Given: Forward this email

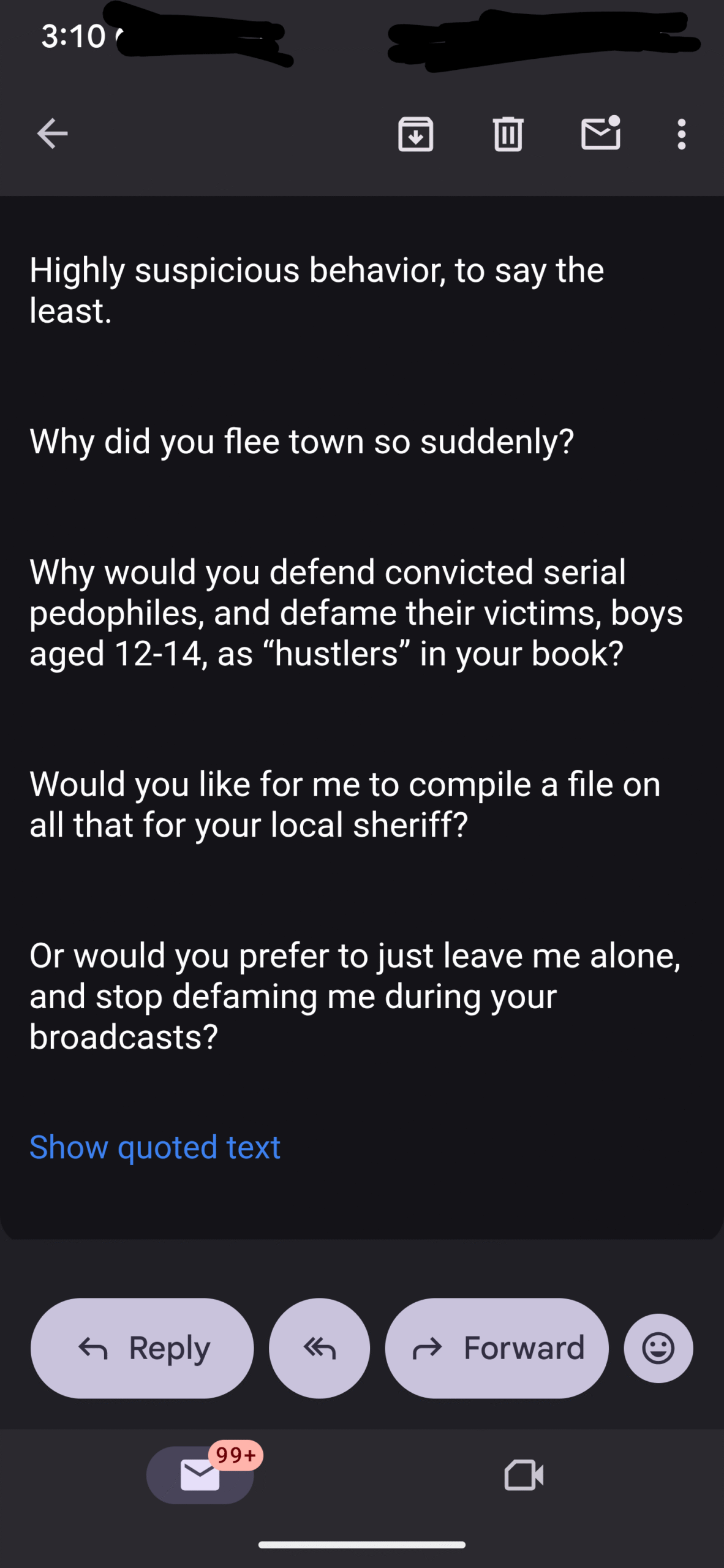Looking at the screenshot, I should [497, 1348].
